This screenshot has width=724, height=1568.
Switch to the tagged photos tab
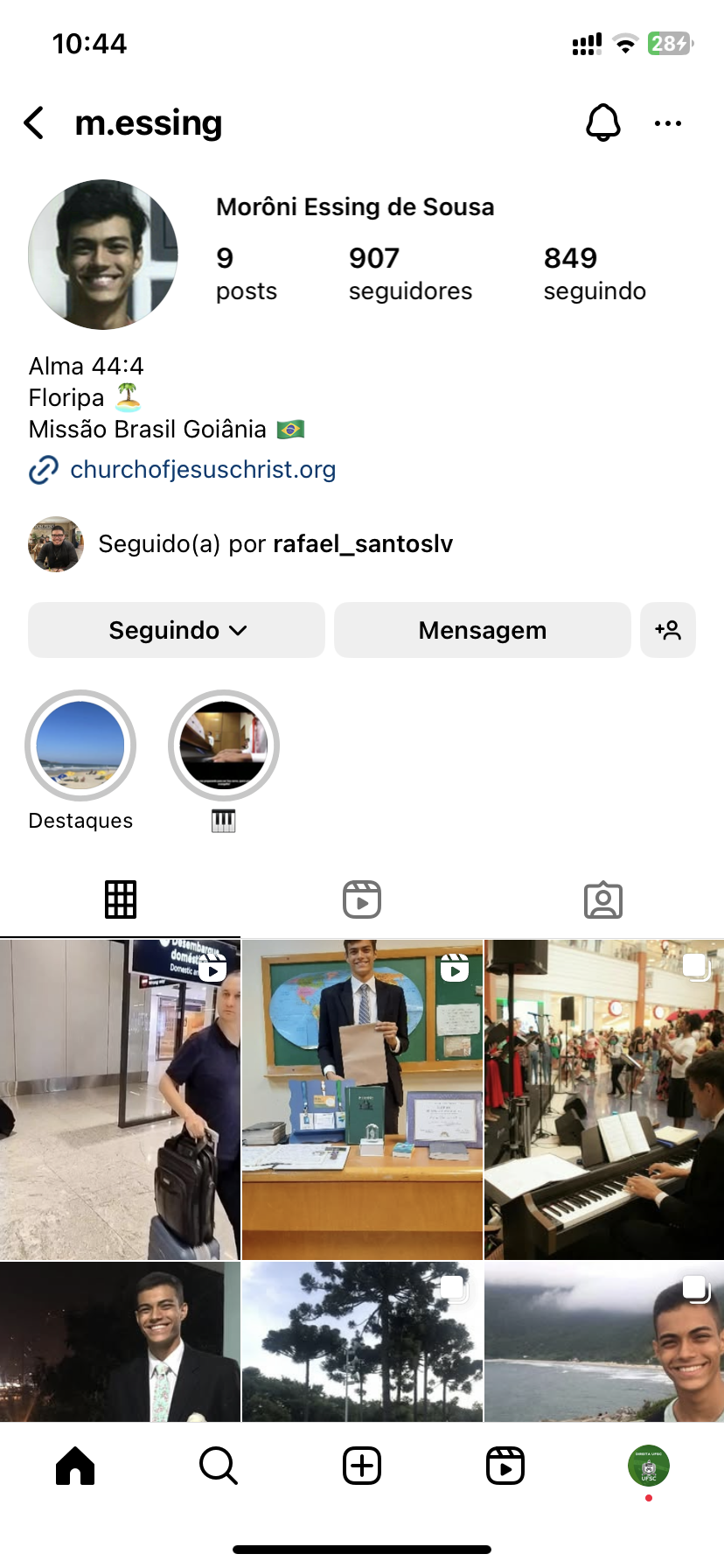[603, 899]
